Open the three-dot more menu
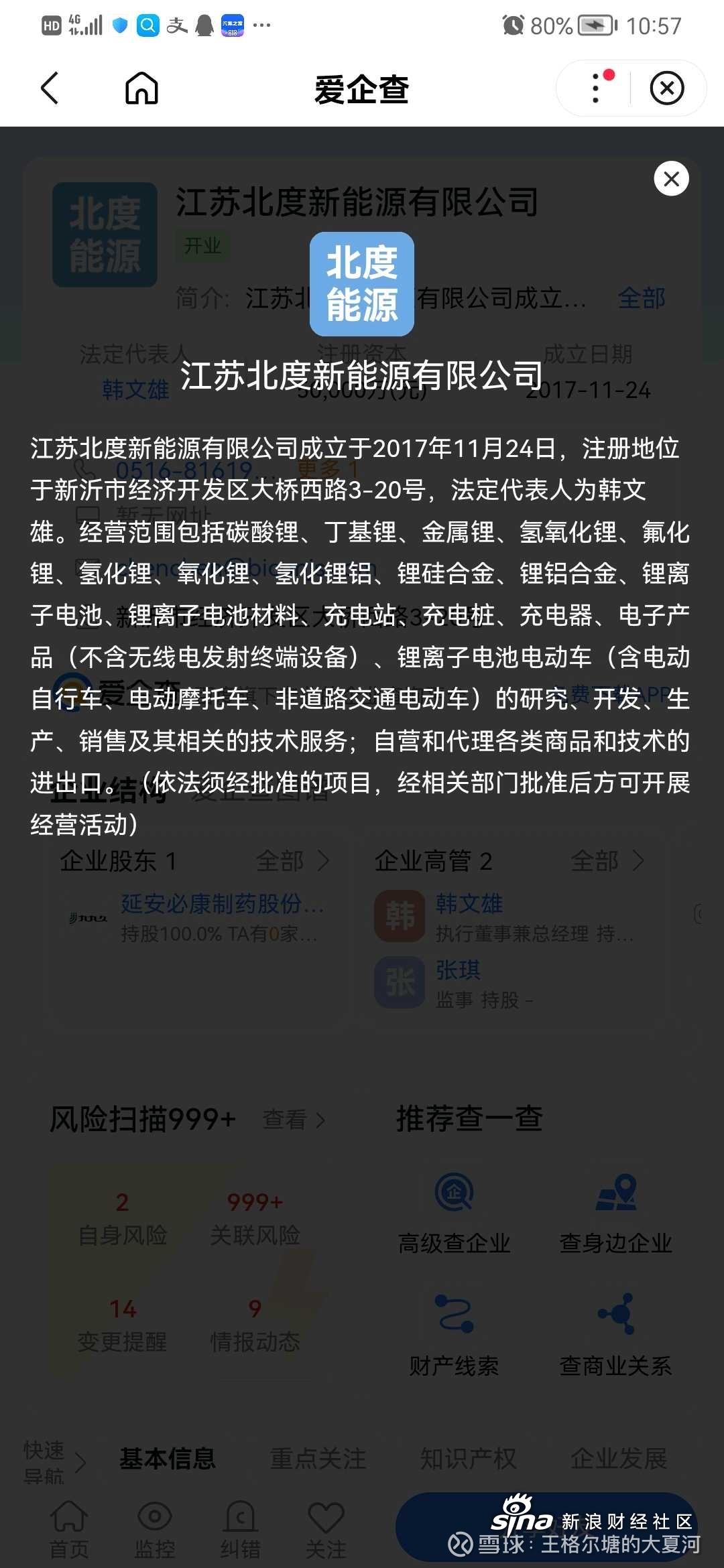The image size is (724, 1568). click(x=595, y=88)
